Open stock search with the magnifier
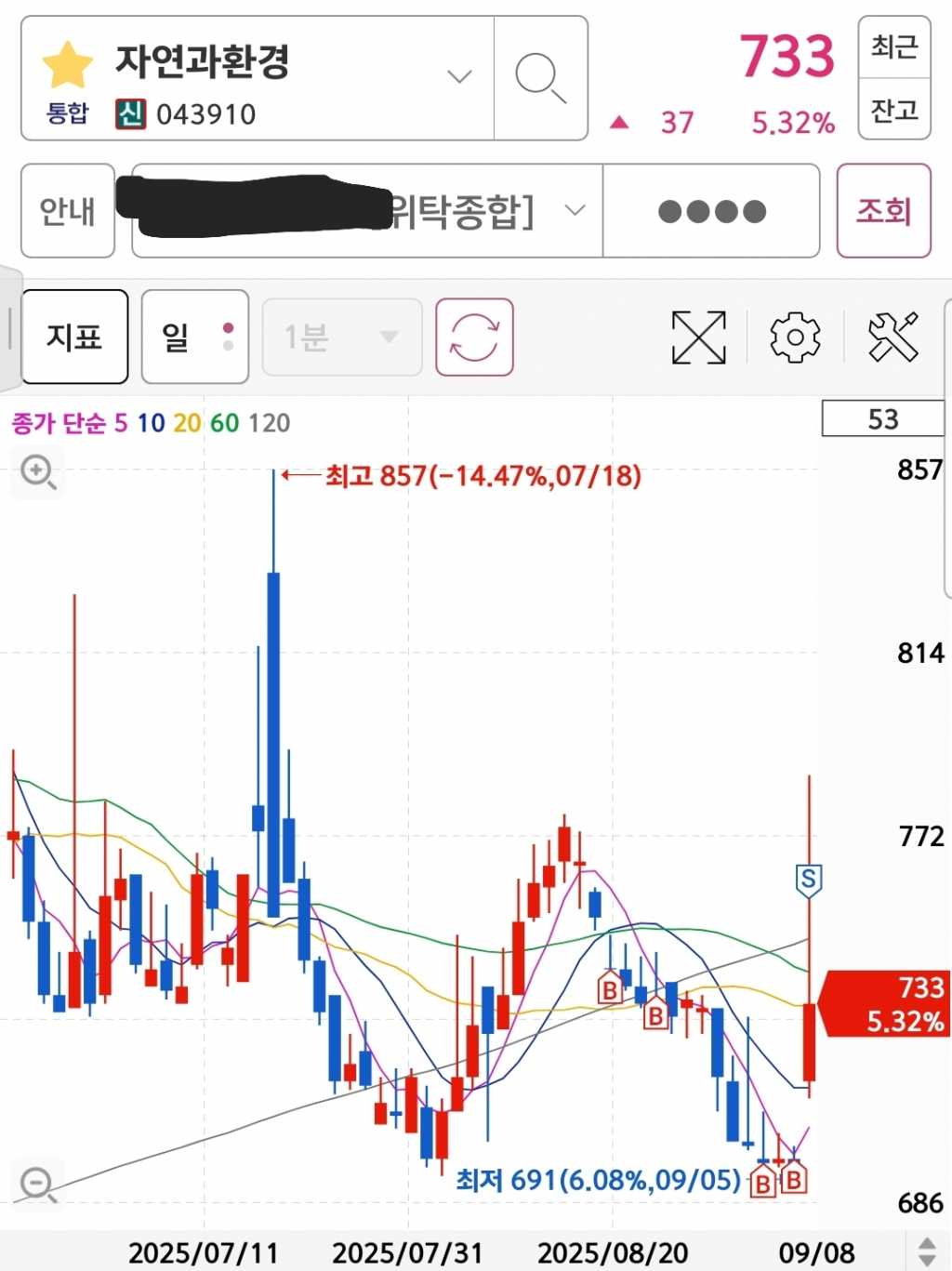 pos(540,78)
